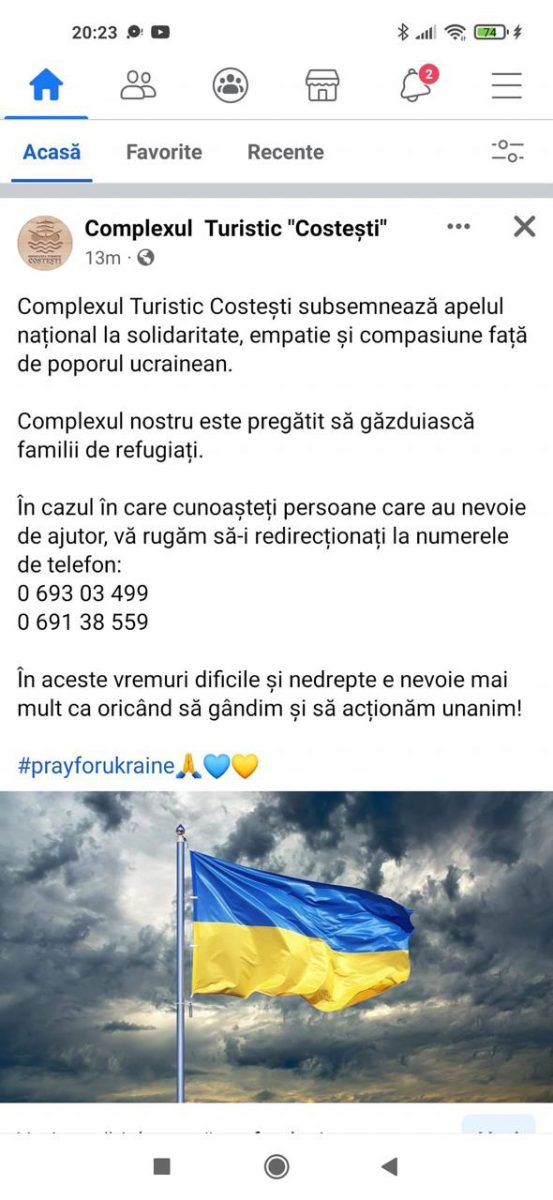Open the post's three-dot options menu
This screenshot has height=1200, width=553.
pos(458,227)
